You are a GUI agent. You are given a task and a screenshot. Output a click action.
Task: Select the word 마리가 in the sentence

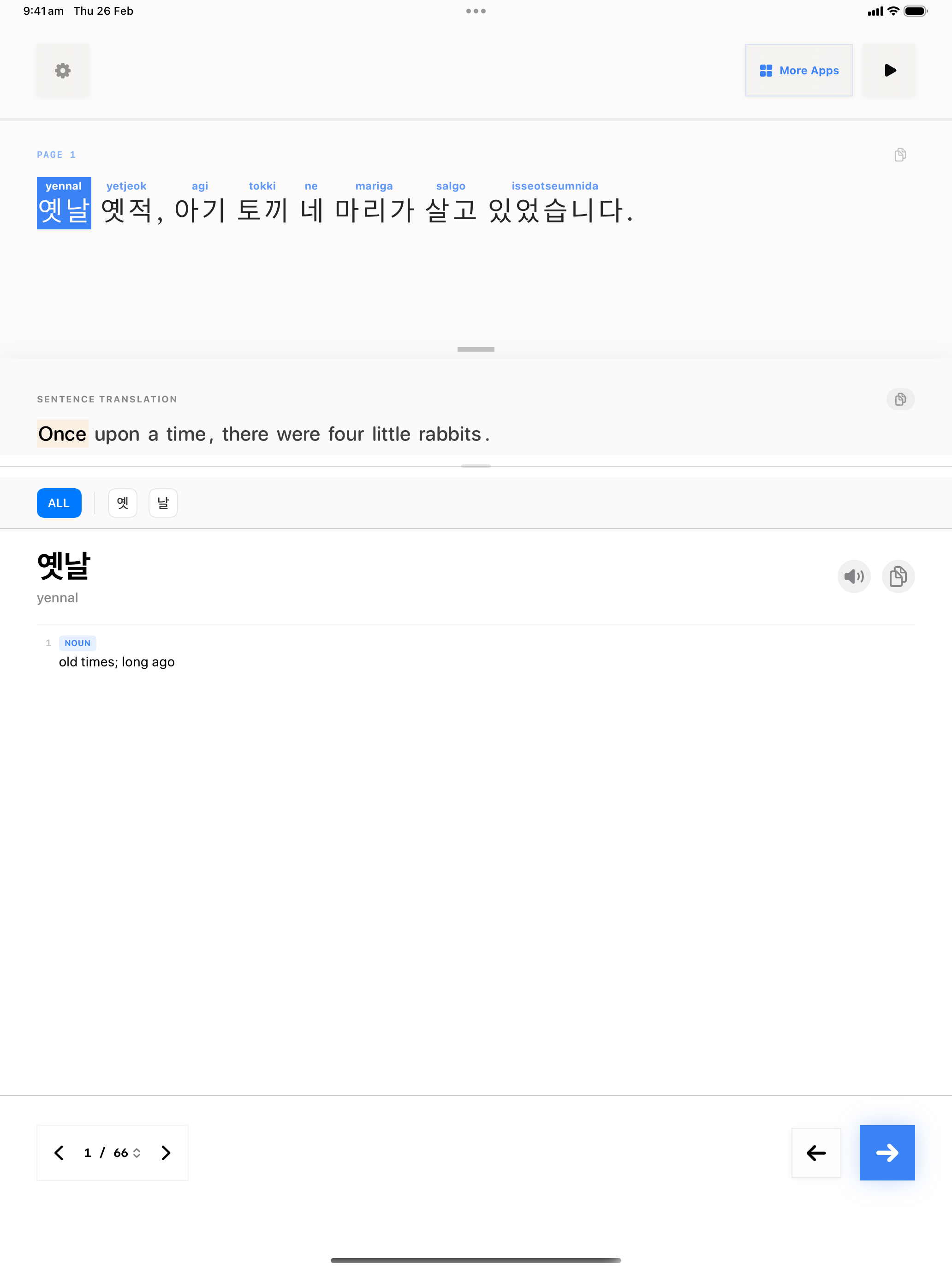coord(374,210)
